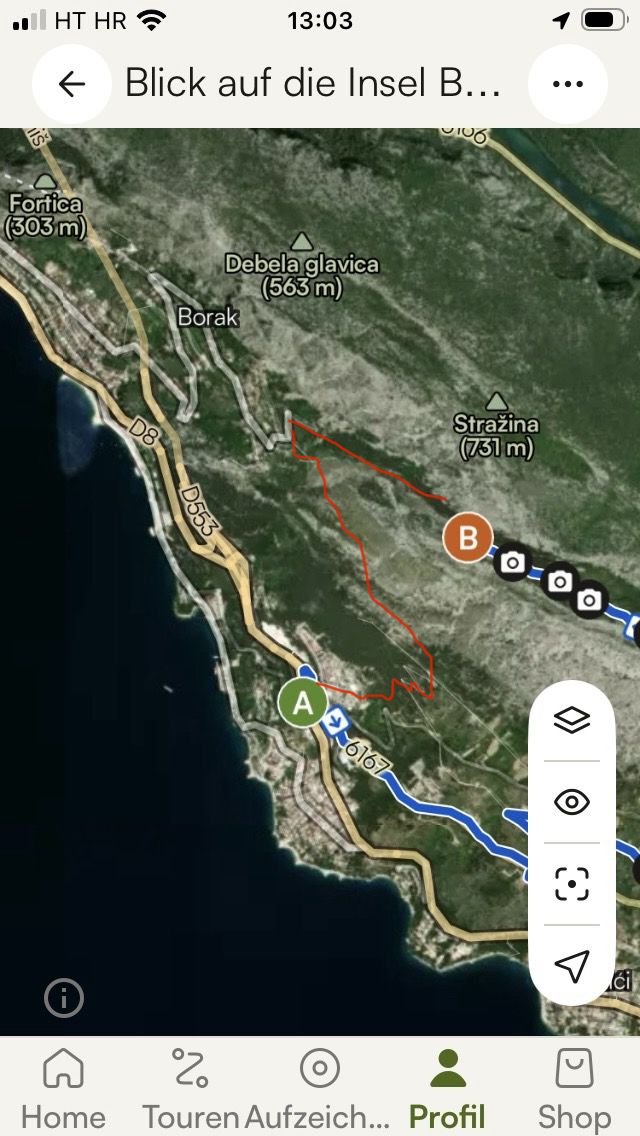Open the first photo marker next to B
640x1136 pixels.
[513, 561]
